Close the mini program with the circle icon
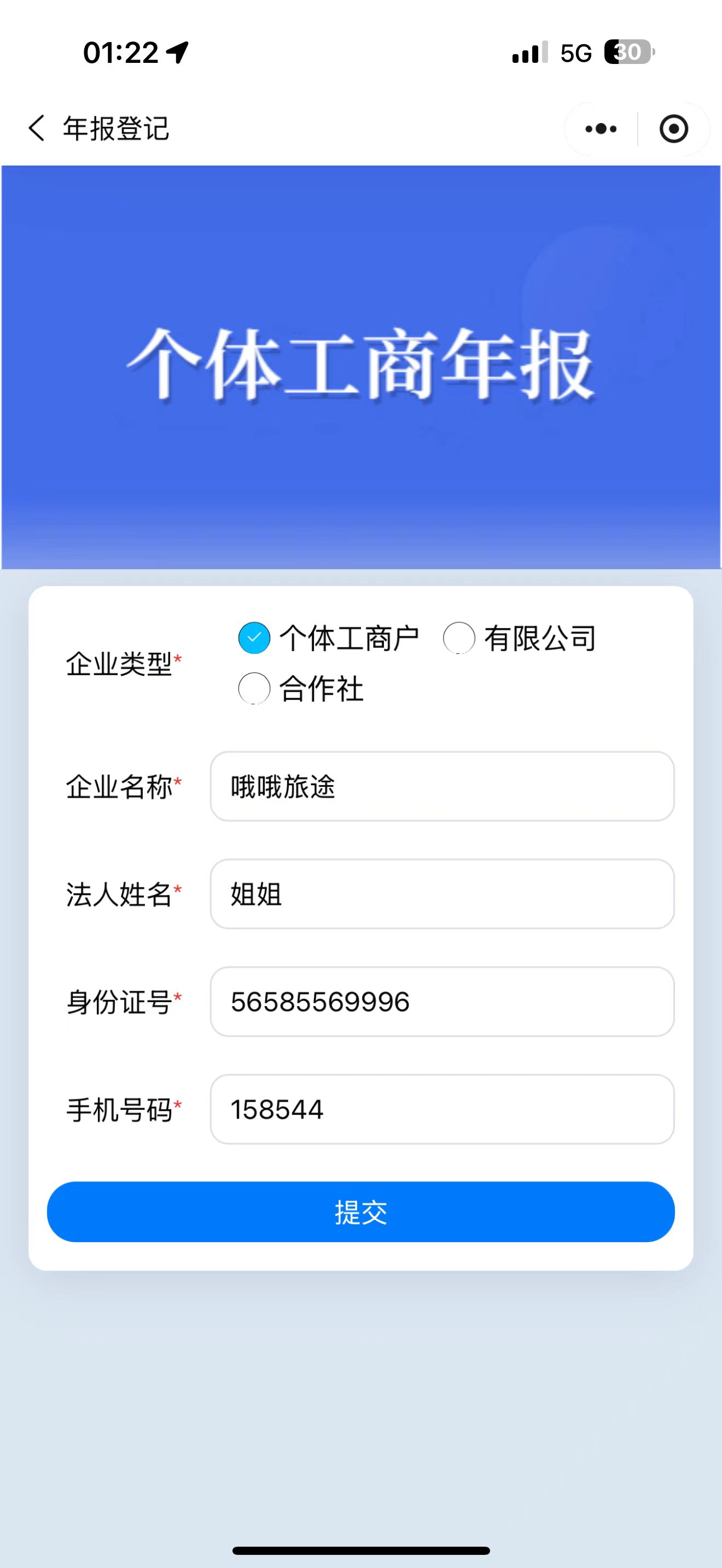The height and width of the screenshot is (1568, 722). coord(673,129)
